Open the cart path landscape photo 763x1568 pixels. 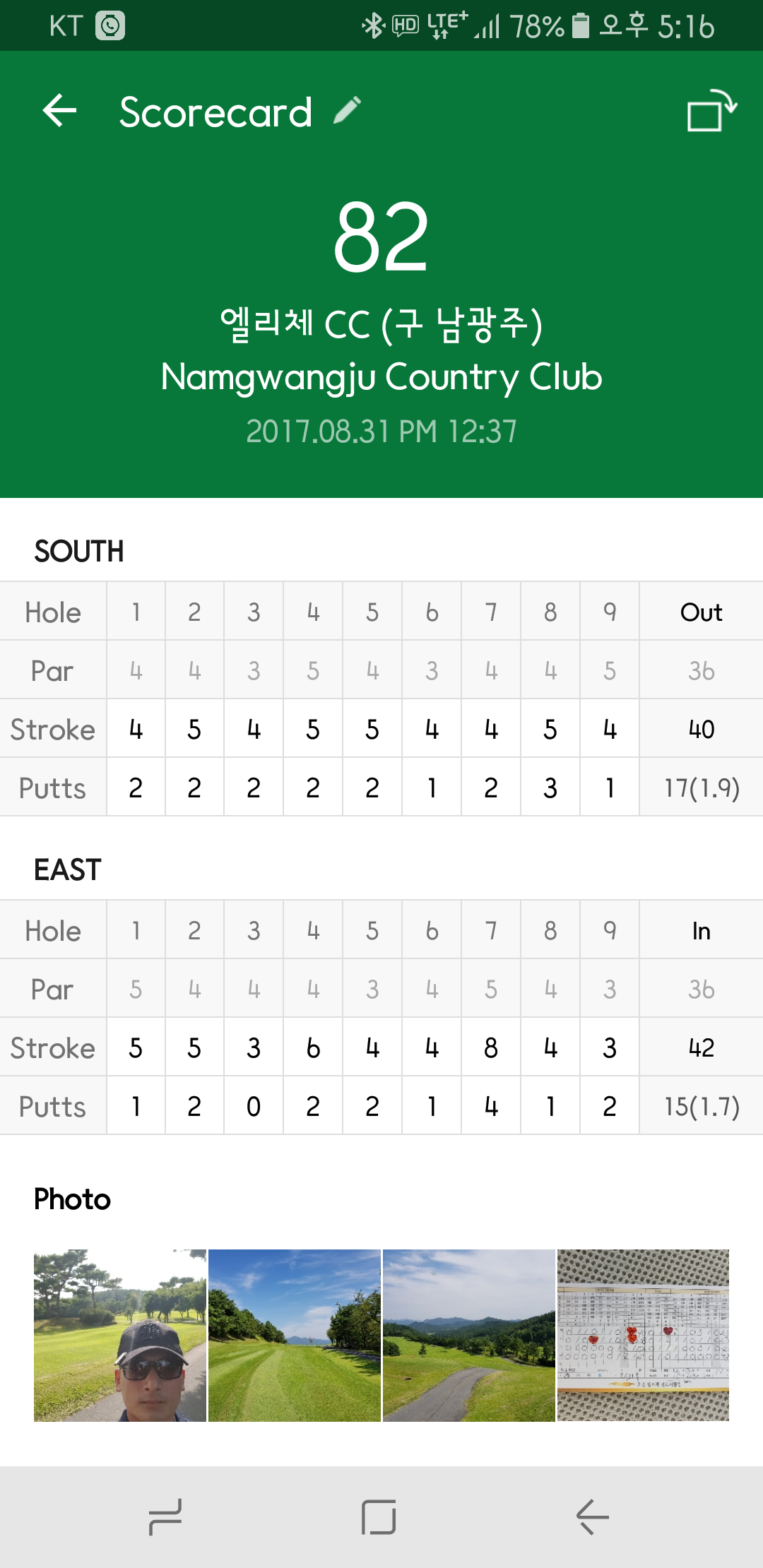coord(468,1335)
